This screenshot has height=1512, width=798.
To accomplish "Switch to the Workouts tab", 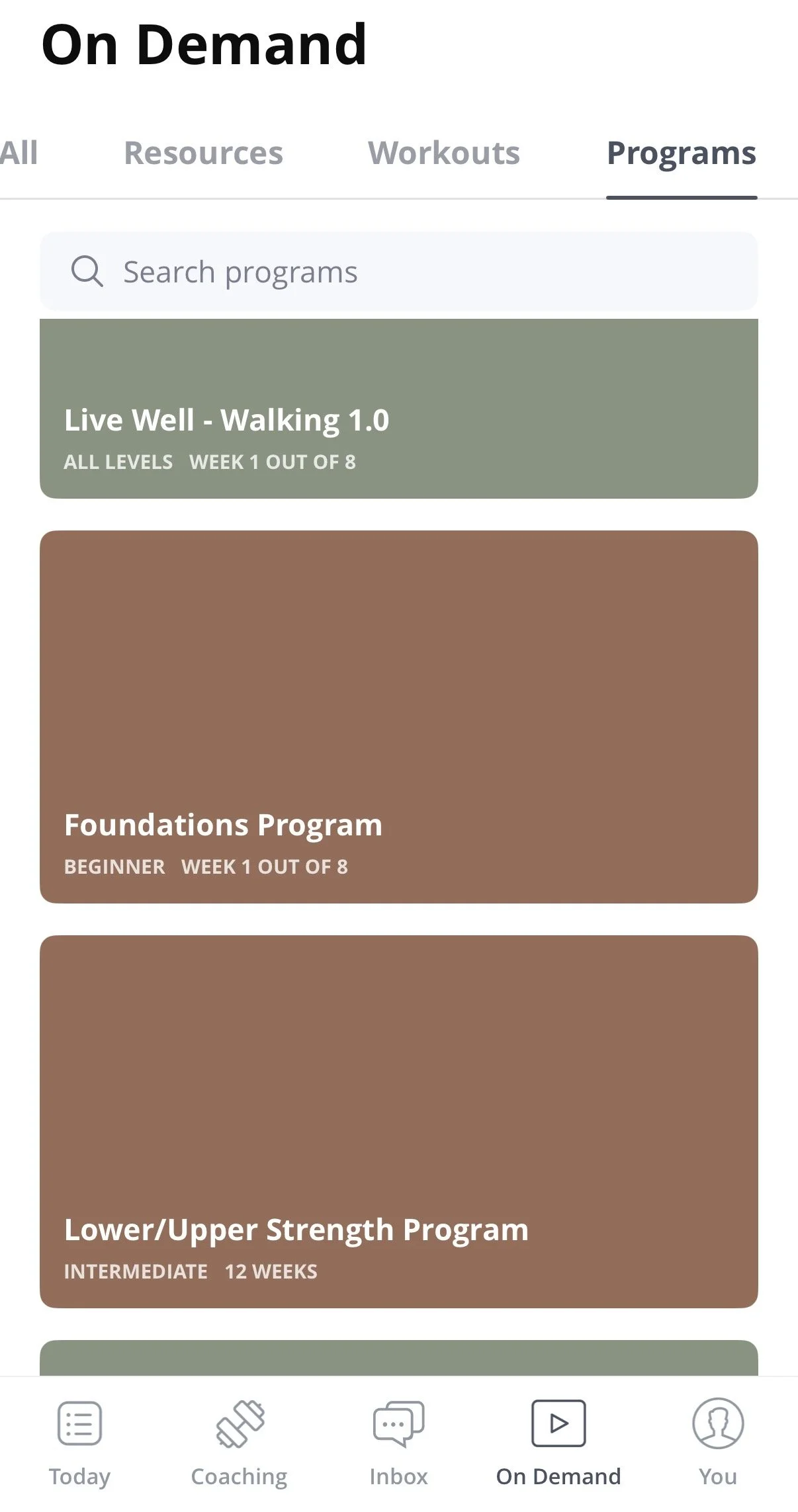I will click(x=444, y=153).
